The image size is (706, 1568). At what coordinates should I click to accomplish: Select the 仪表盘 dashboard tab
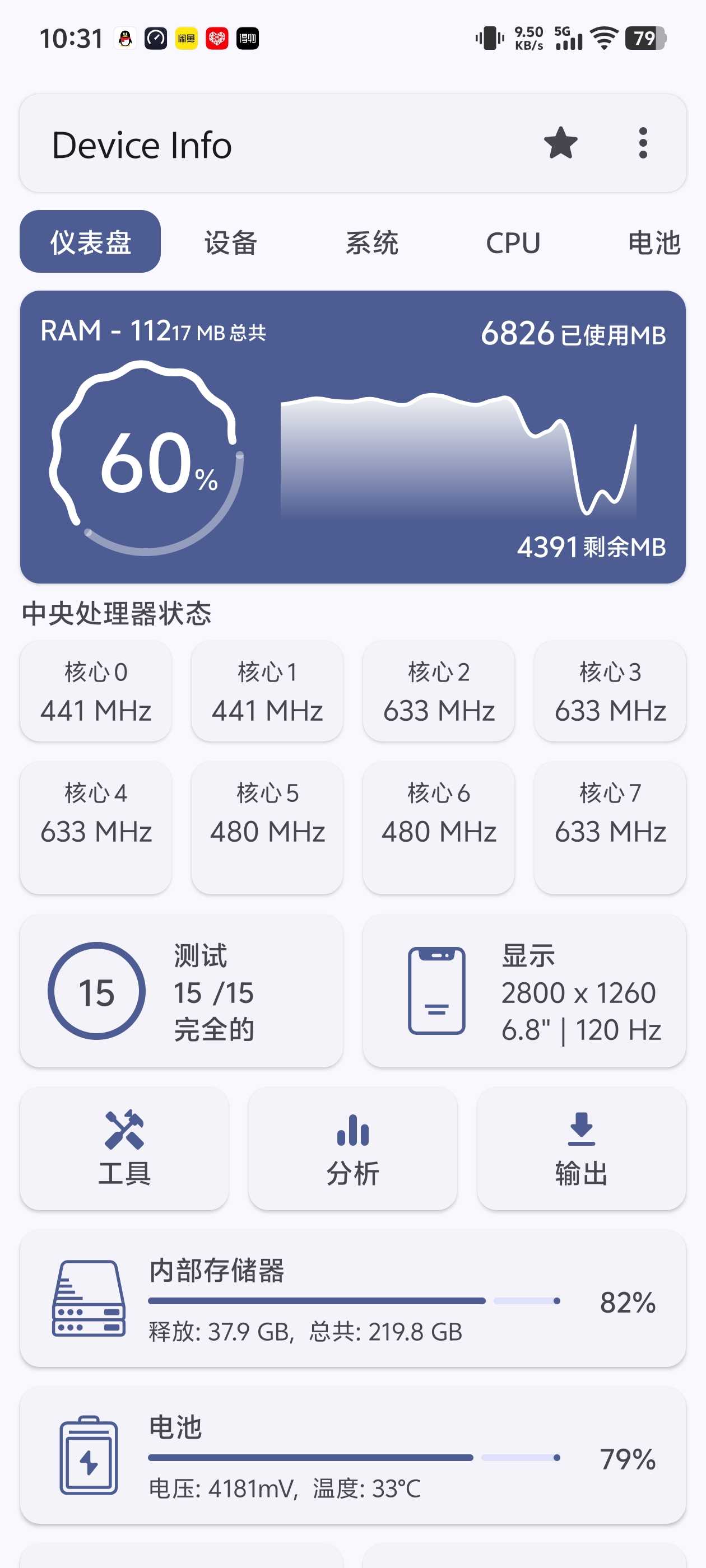[90, 242]
